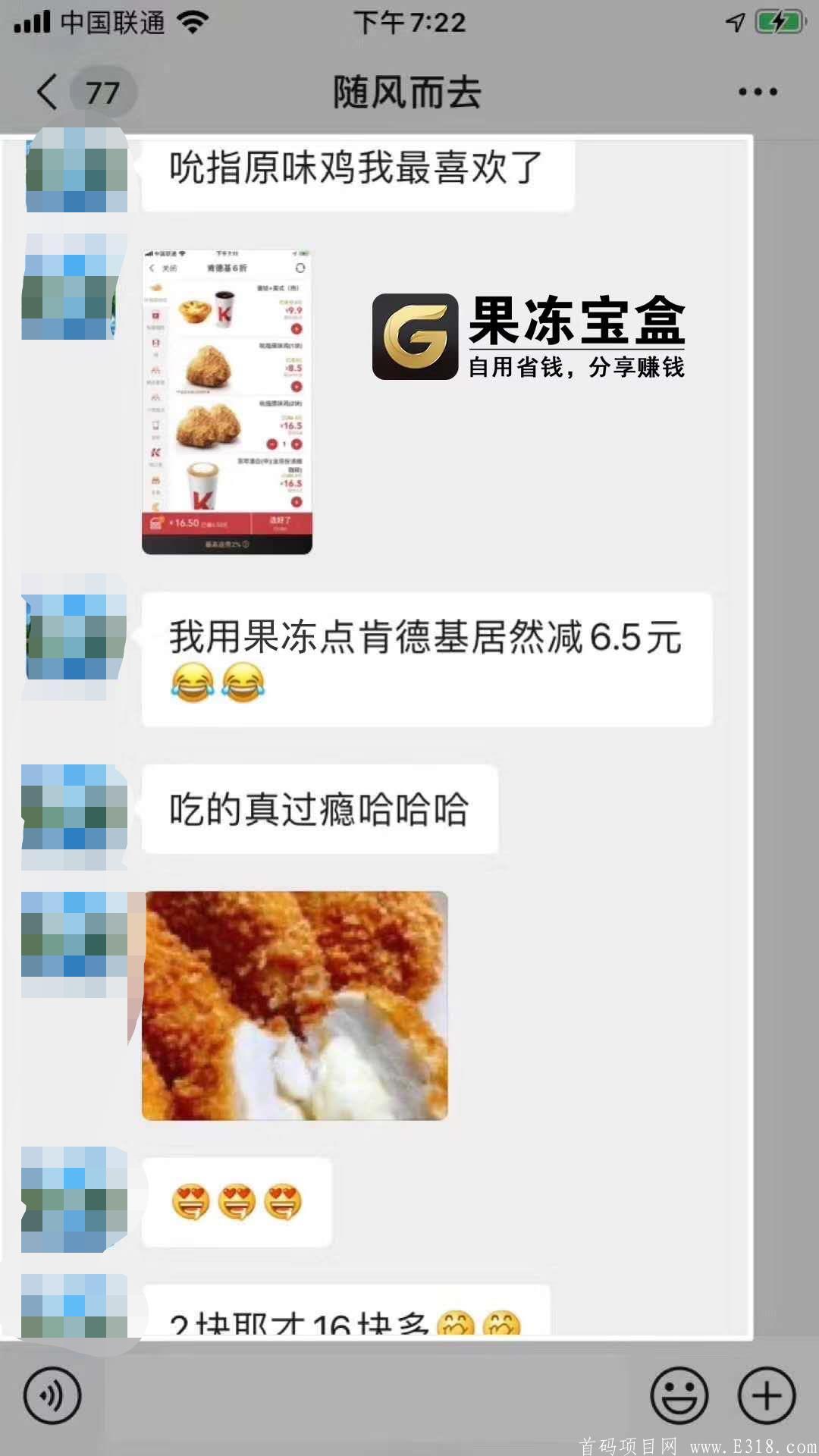Tap the message text field

pyautogui.click(x=364, y=1395)
